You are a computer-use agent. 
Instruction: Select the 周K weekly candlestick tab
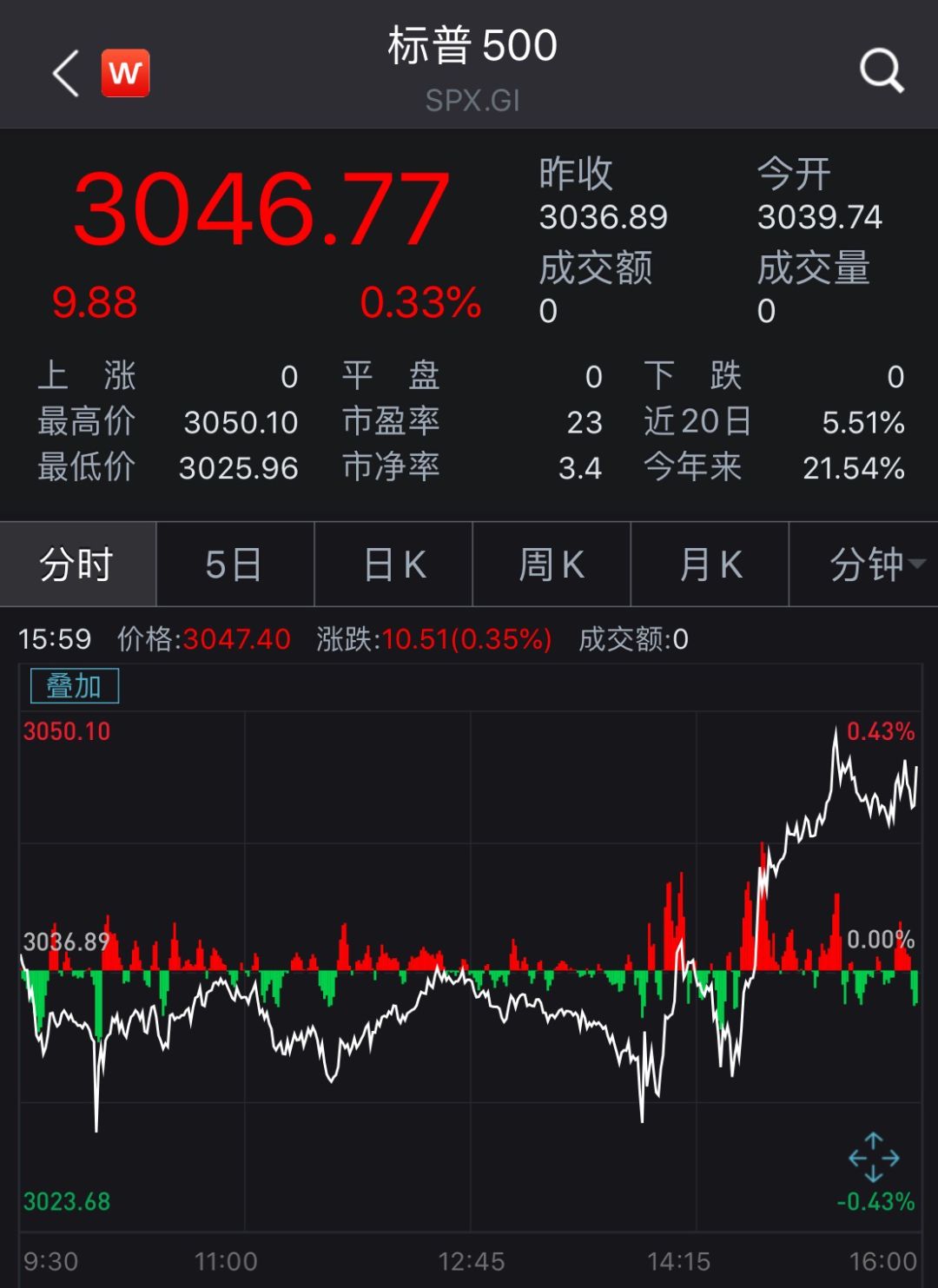click(x=552, y=565)
